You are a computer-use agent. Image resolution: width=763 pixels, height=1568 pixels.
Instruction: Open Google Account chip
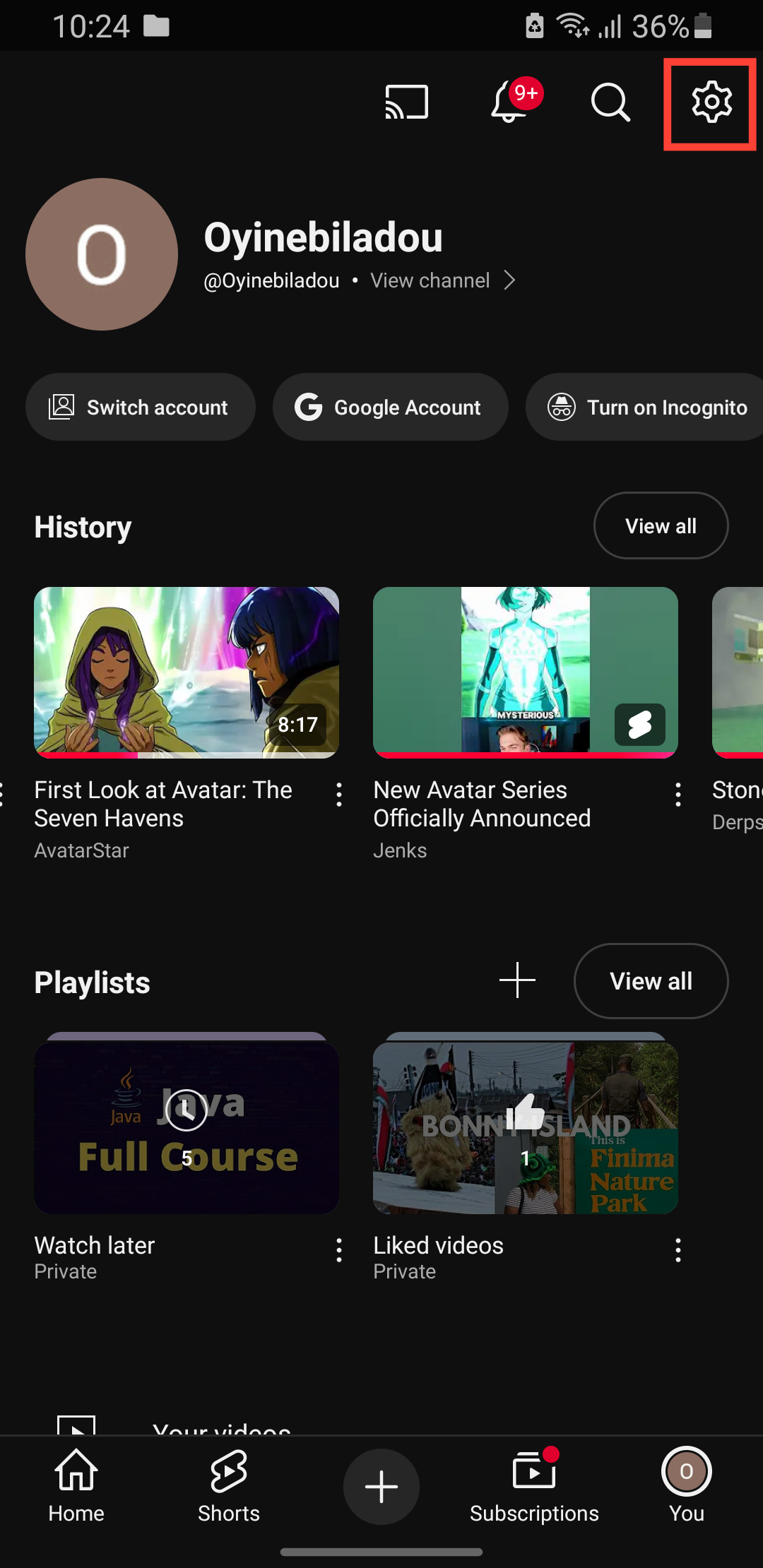[x=390, y=408]
